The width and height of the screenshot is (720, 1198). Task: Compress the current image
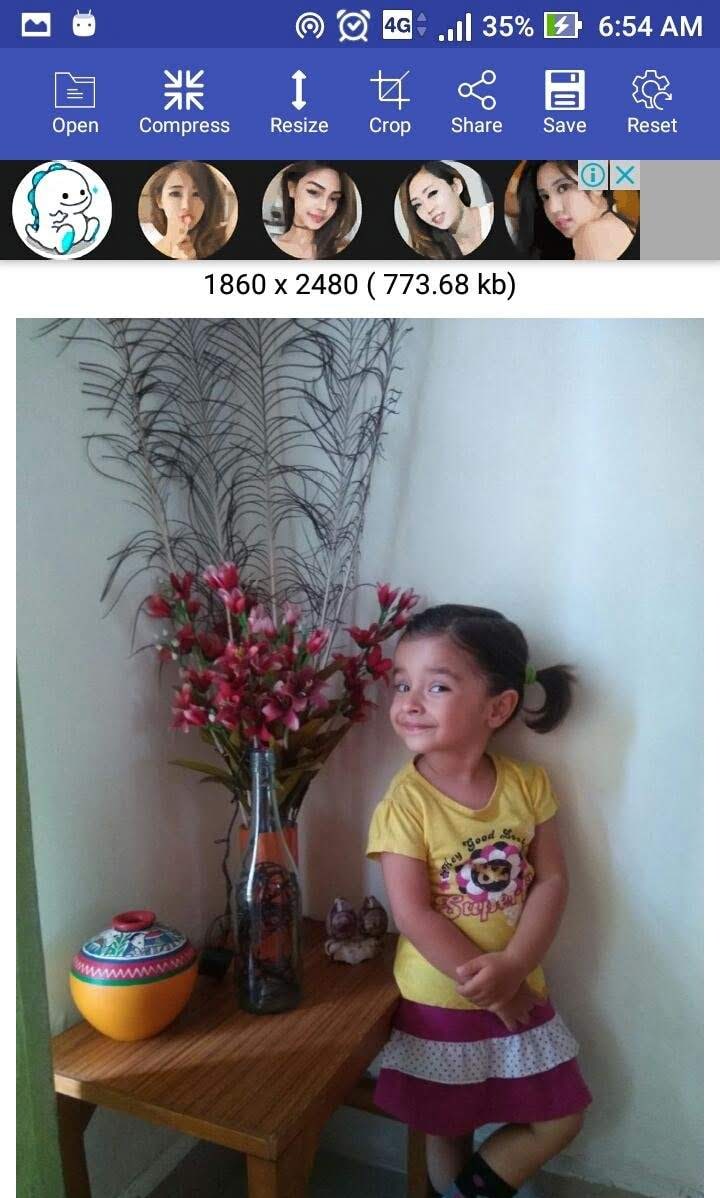pos(184,102)
